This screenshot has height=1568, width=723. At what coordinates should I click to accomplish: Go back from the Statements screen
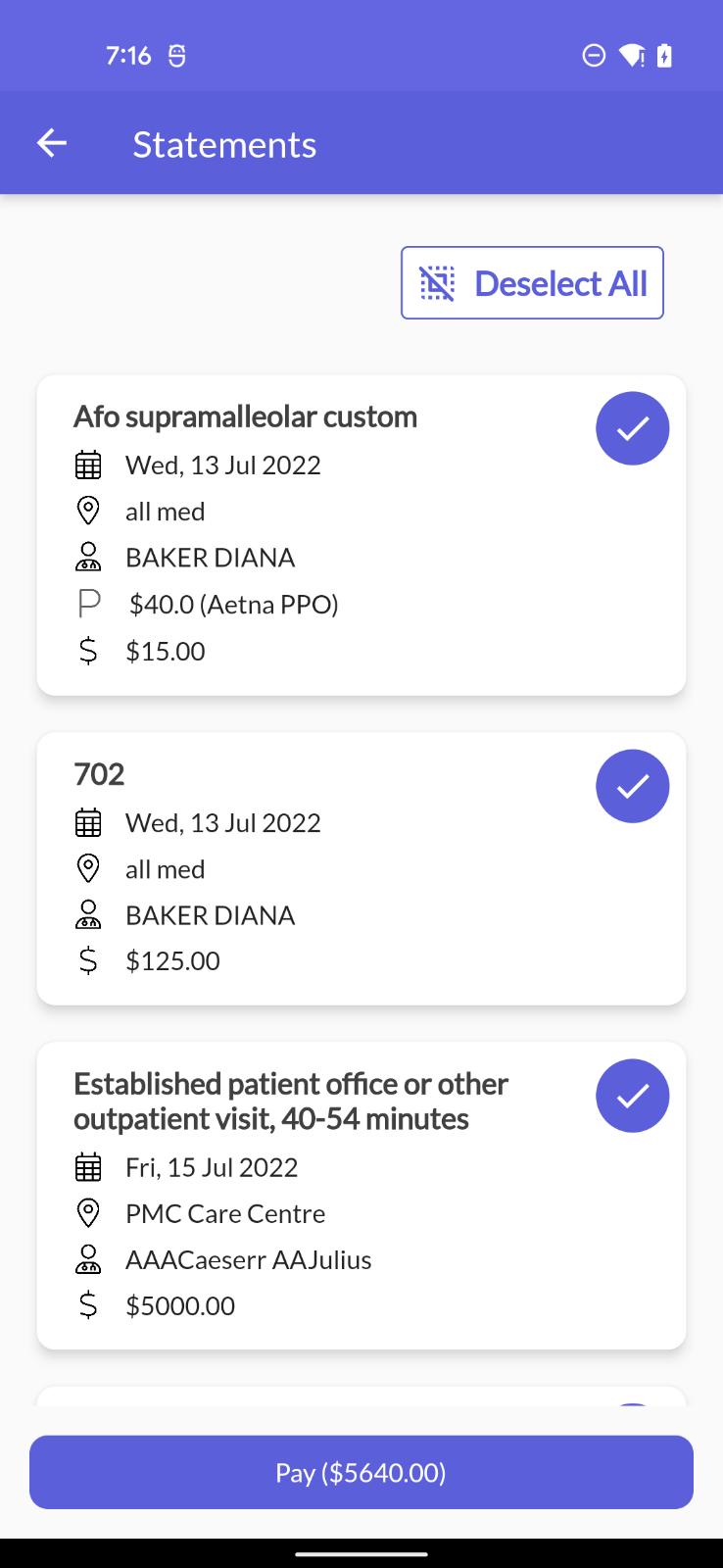pyautogui.click(x=51, y=144)
